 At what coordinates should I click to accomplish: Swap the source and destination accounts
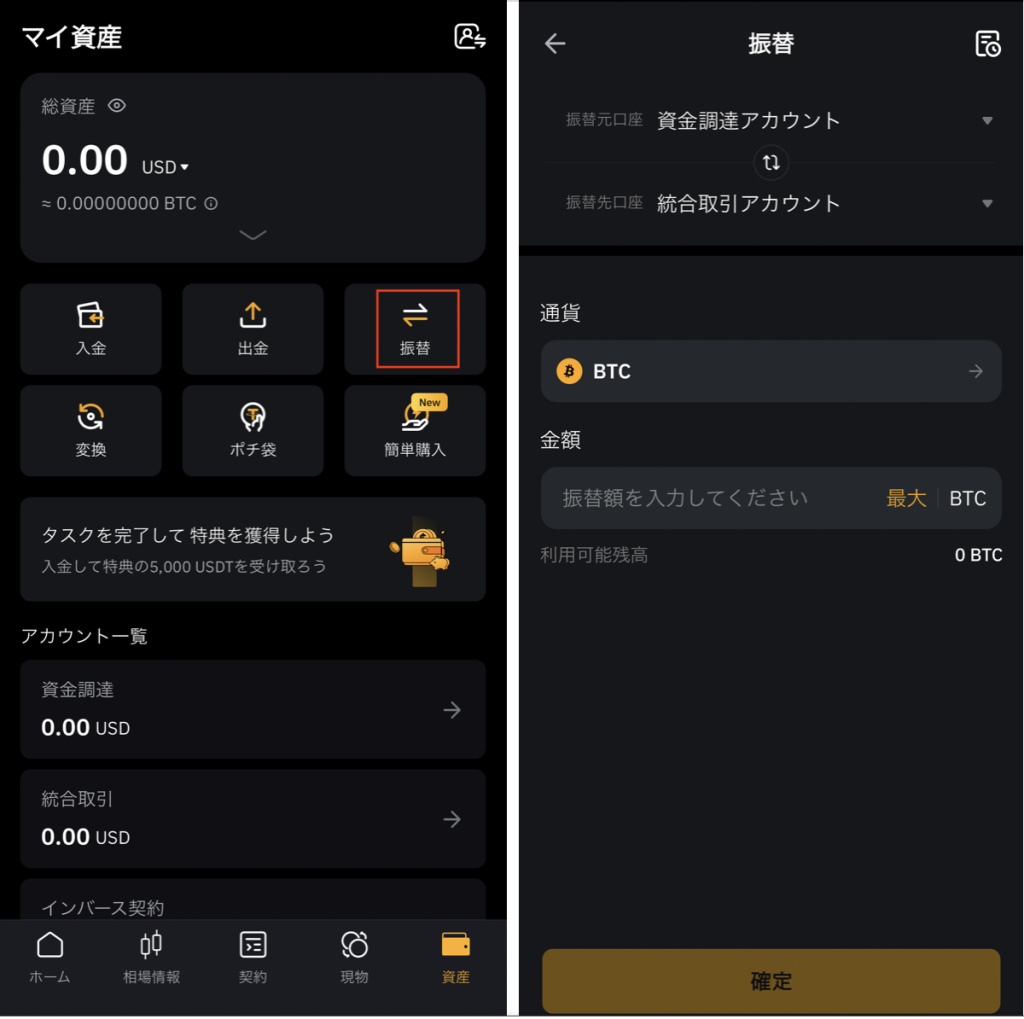tap(770, 162)
